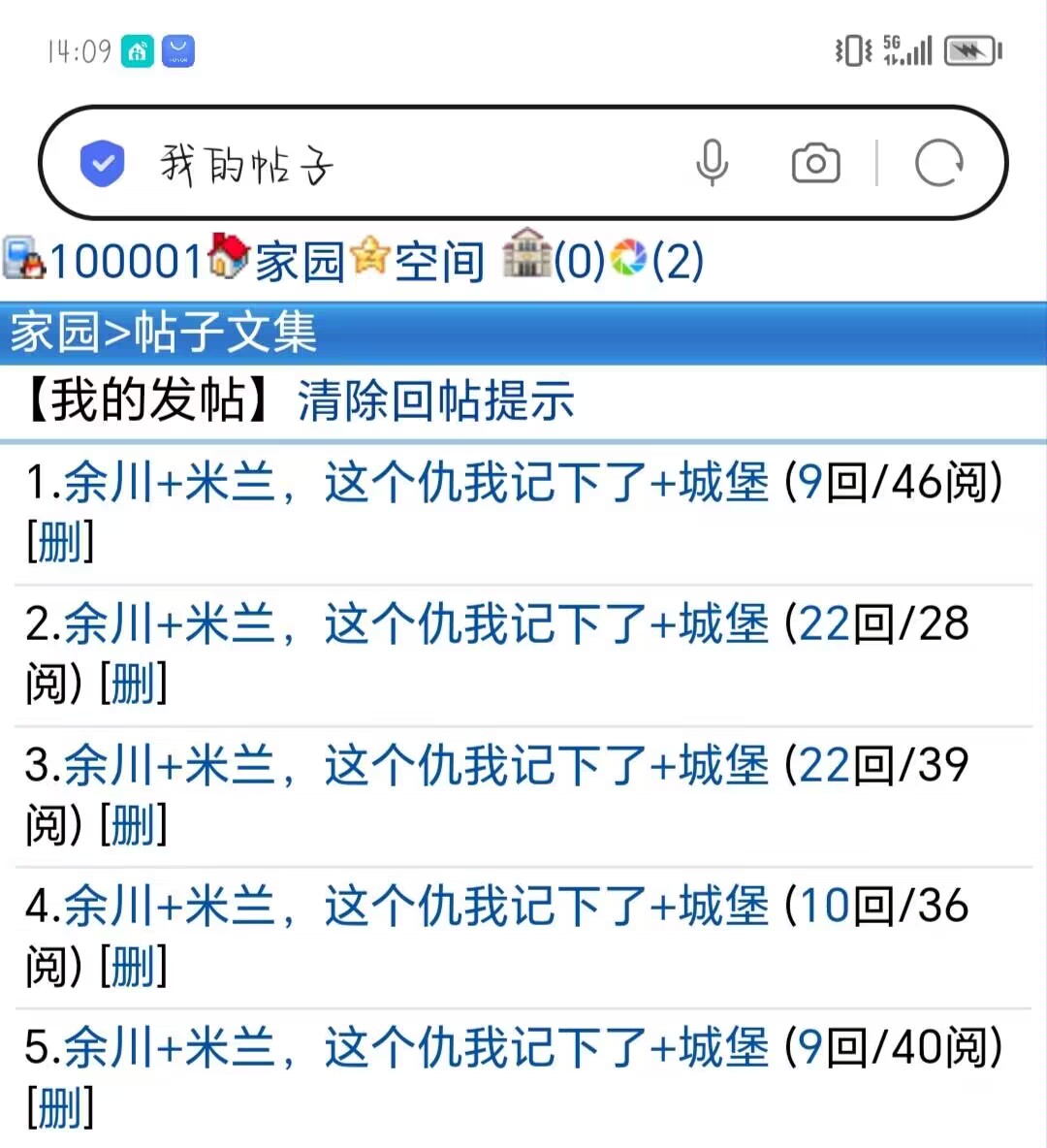Delete post 2 via its 删 link

tap(134, 683)
